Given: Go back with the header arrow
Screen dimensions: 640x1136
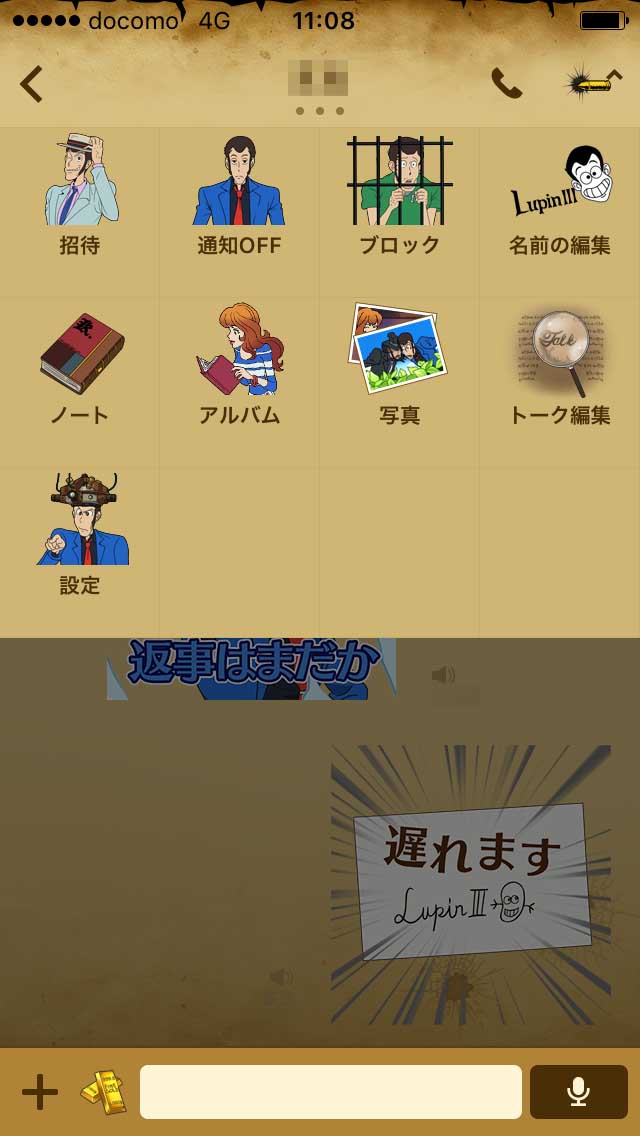Looking at the screenshot, I should pyautogui.click(x=31, y=84).
